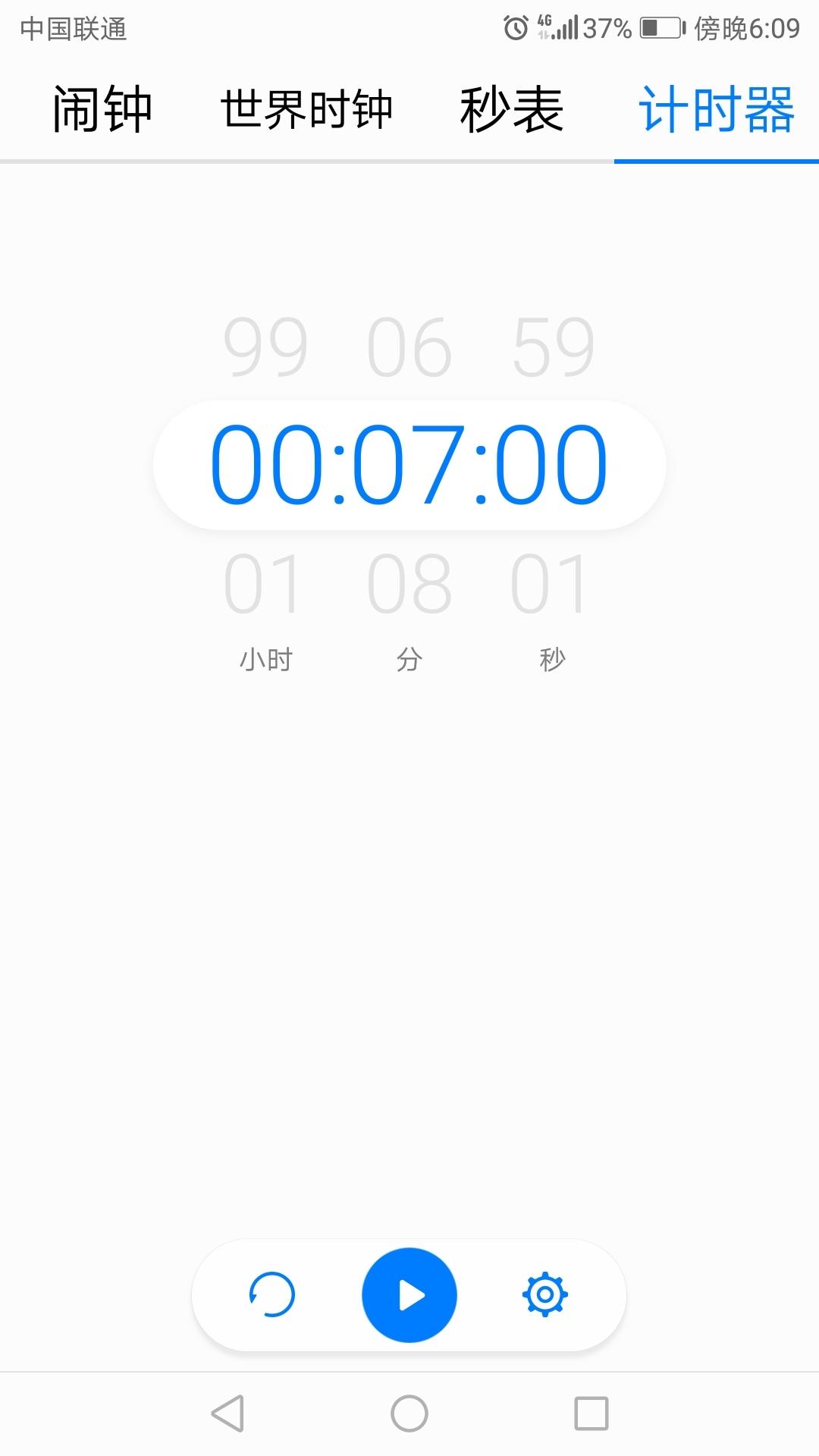Image resolution: width=819 pixels, height=1456 pixels.
Task: Choose 99 in the hours picker
Action: coord(266,347)
